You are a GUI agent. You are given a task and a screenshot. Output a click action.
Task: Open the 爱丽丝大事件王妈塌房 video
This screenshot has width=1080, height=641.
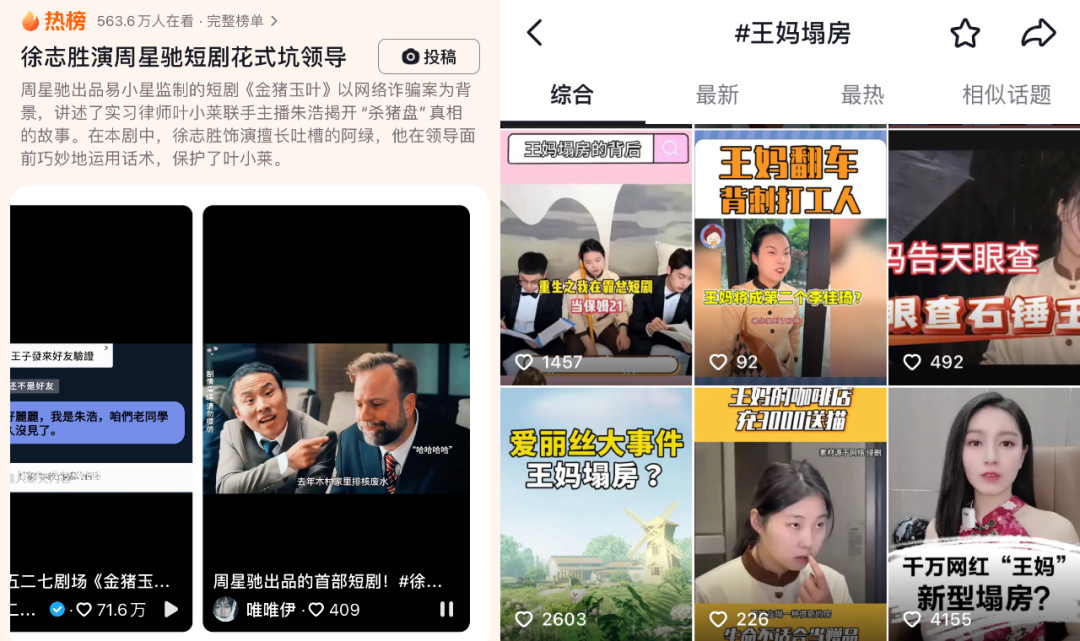[596, 514]
